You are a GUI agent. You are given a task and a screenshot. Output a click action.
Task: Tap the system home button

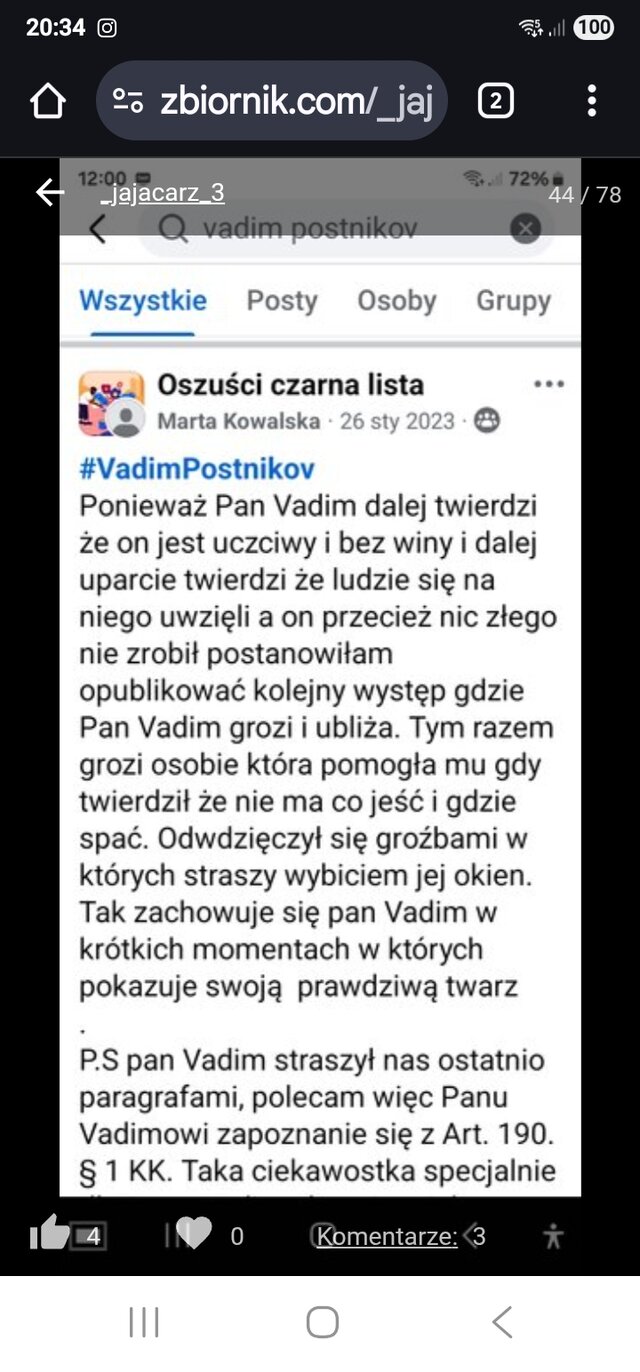[x=322, y=1322]
